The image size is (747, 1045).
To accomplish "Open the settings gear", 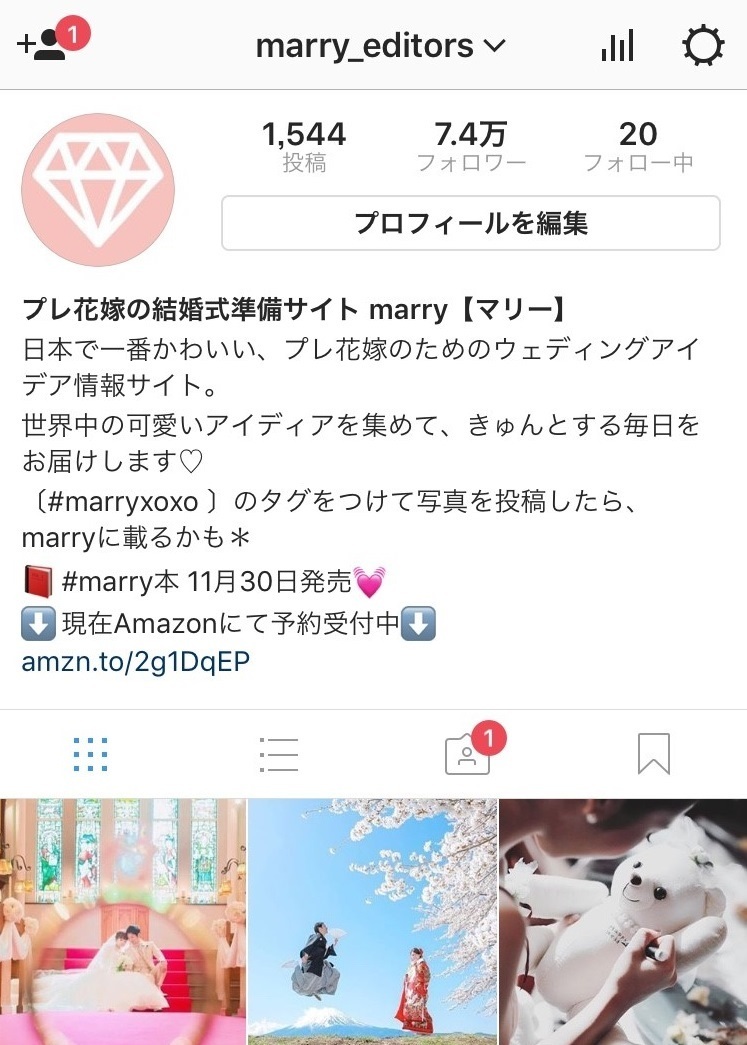I will pos(702,46).
